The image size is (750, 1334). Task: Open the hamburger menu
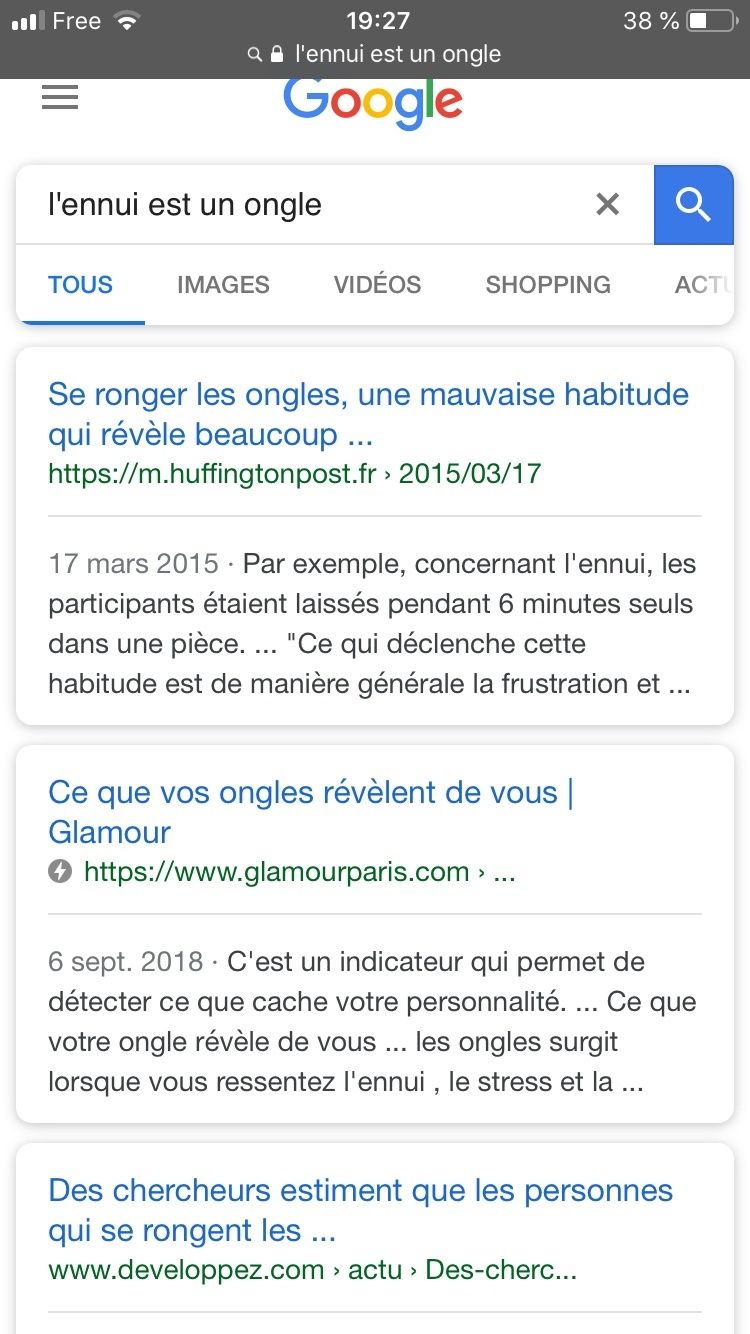[x=60, y=98]
